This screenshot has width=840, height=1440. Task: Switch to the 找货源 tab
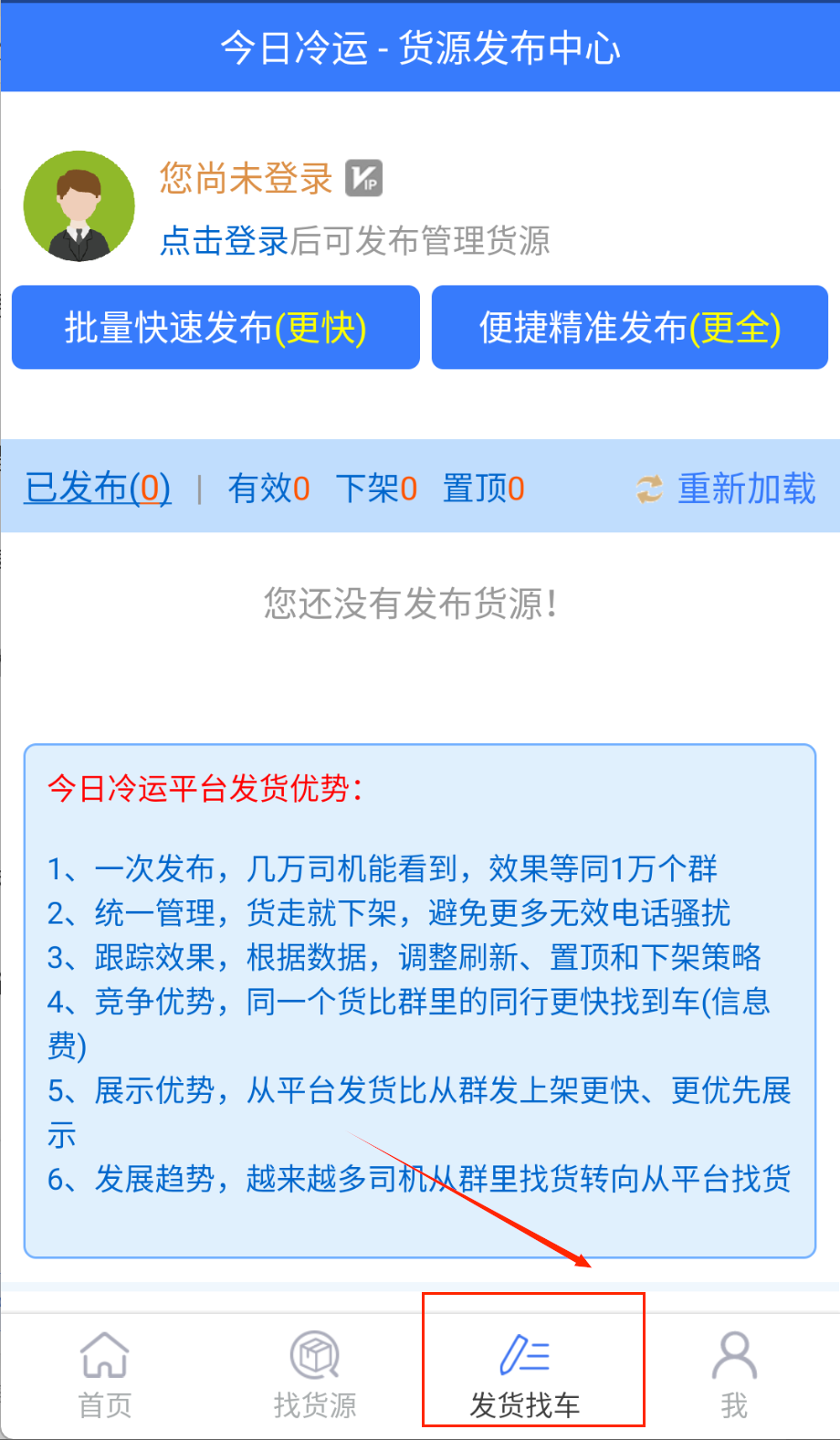pyautogui.click(x=315, y=1374)
